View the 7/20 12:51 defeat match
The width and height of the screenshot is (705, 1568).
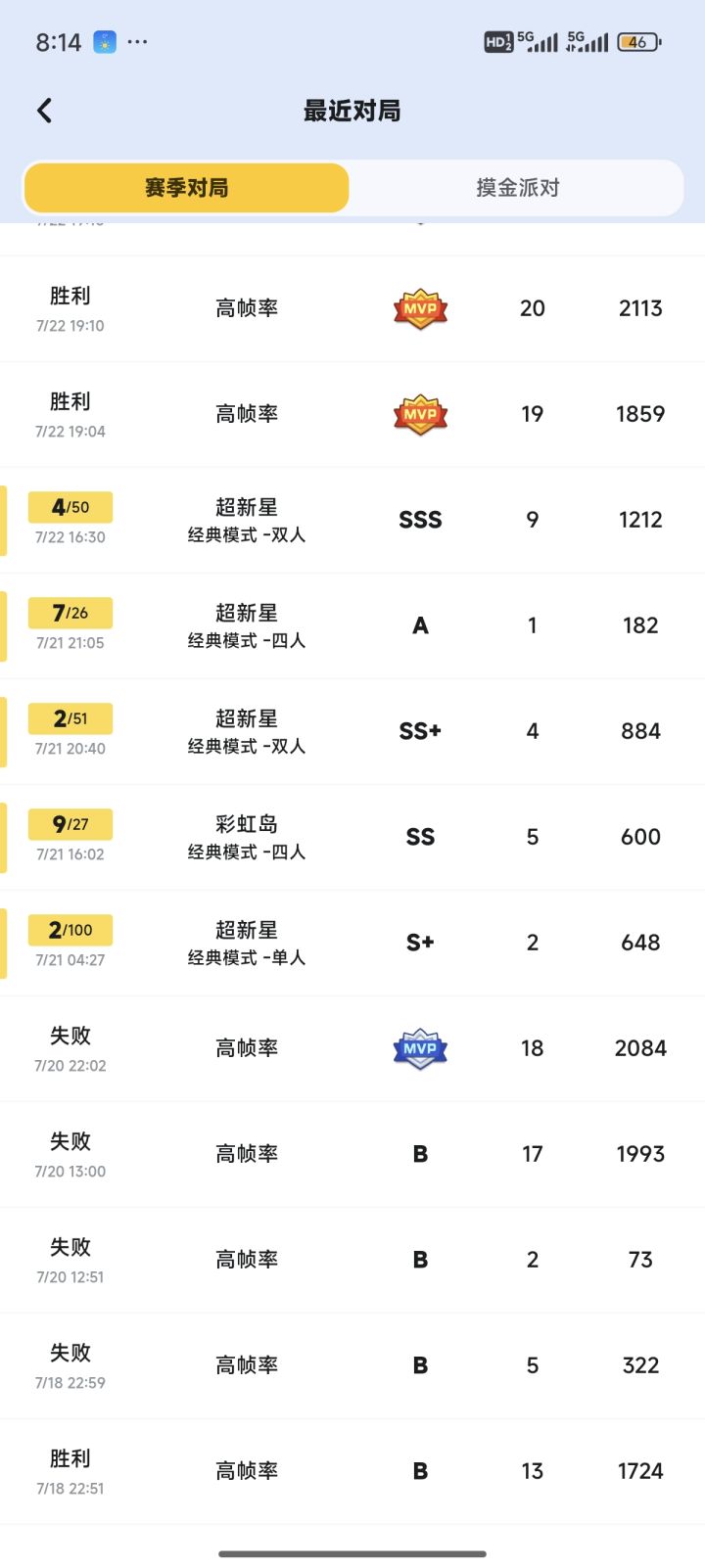tap(352, 1261)
